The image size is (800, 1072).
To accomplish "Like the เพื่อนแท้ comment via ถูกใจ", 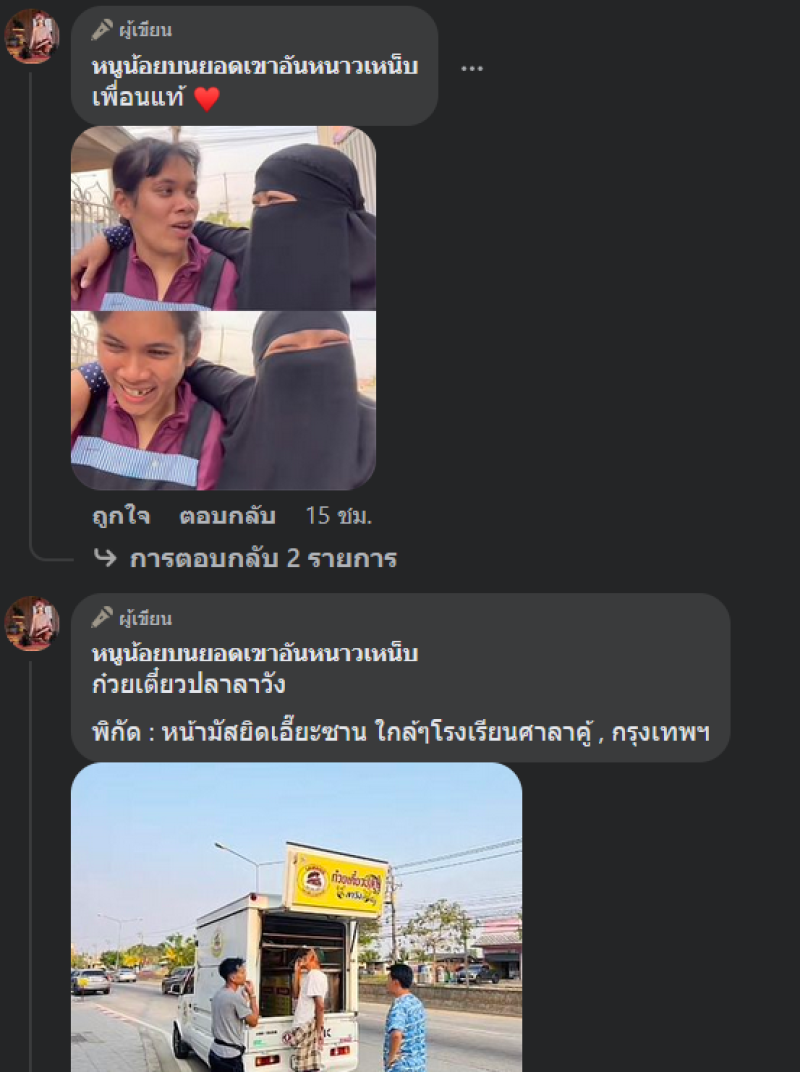I will coord(115,516).
